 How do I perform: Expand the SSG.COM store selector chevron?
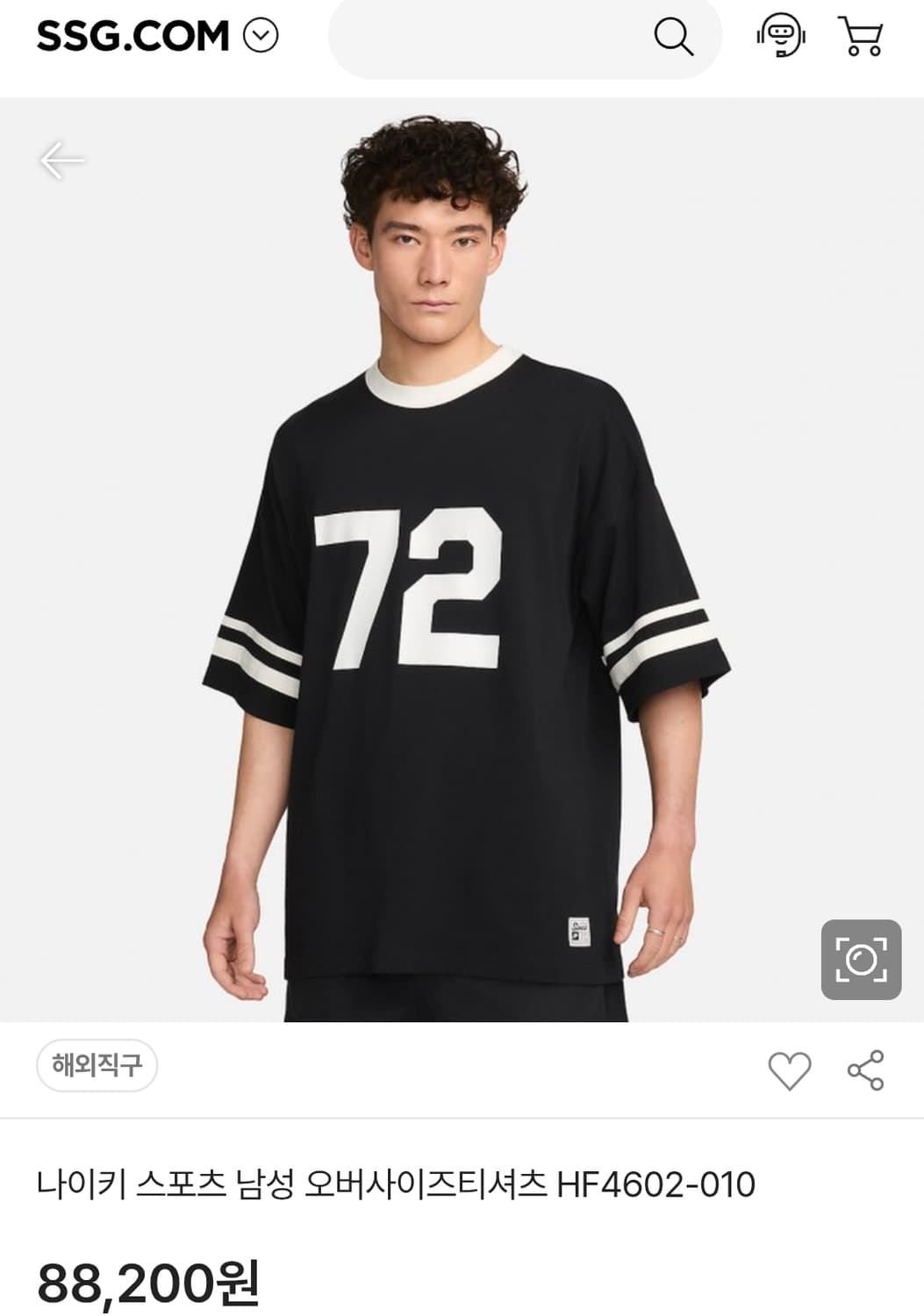tap(261, 36)
